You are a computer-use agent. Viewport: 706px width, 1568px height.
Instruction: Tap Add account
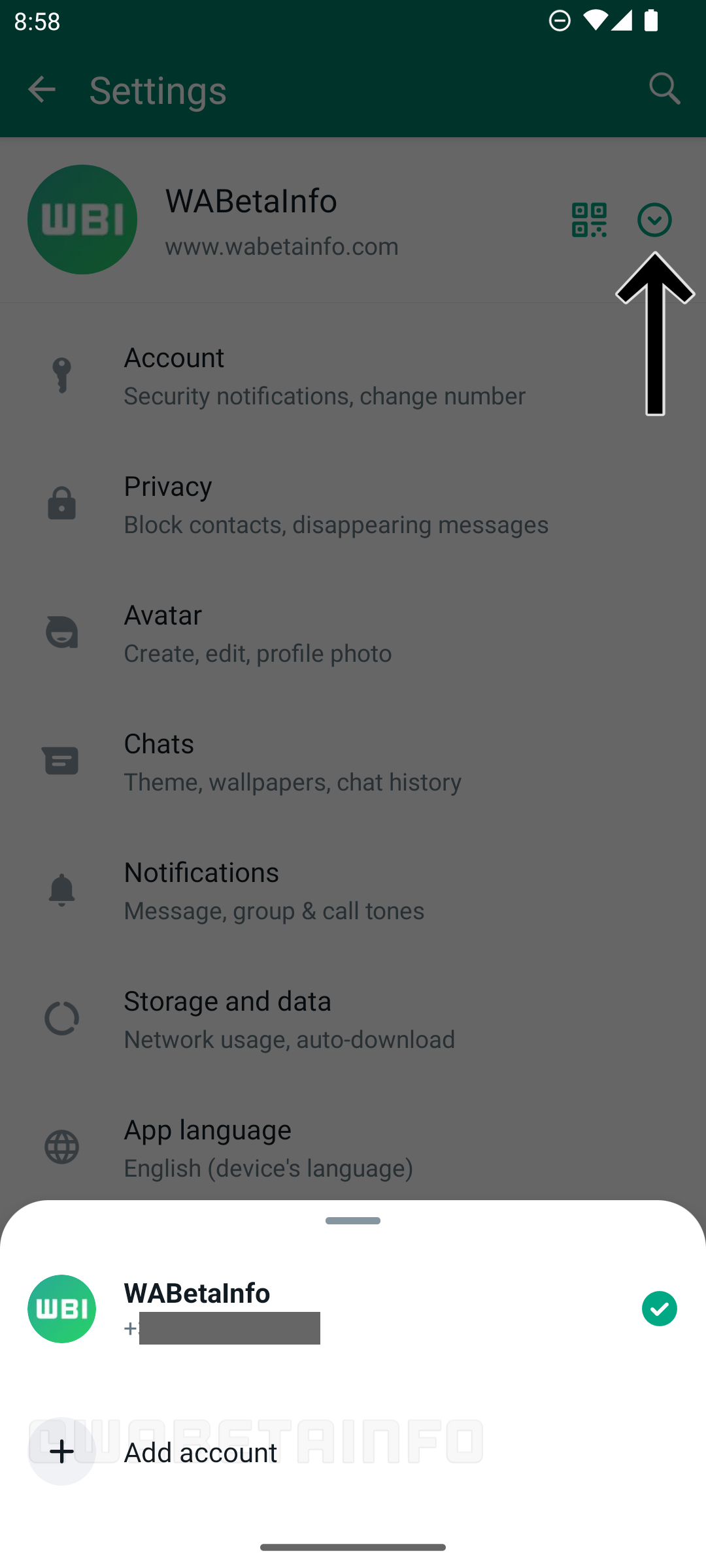(200, 1452)
